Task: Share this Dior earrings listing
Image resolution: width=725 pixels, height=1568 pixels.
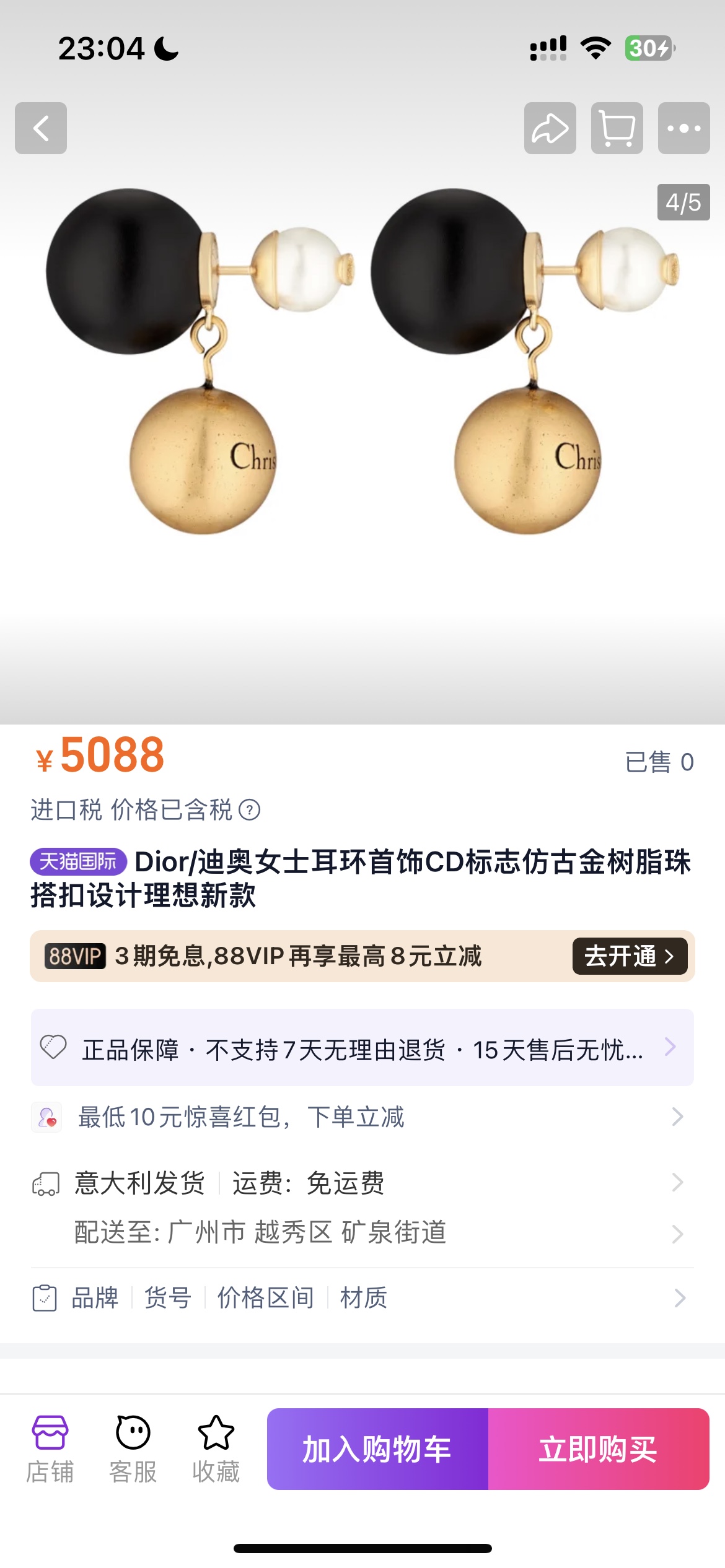Action: pyautogui.click(x=550, y=128)
